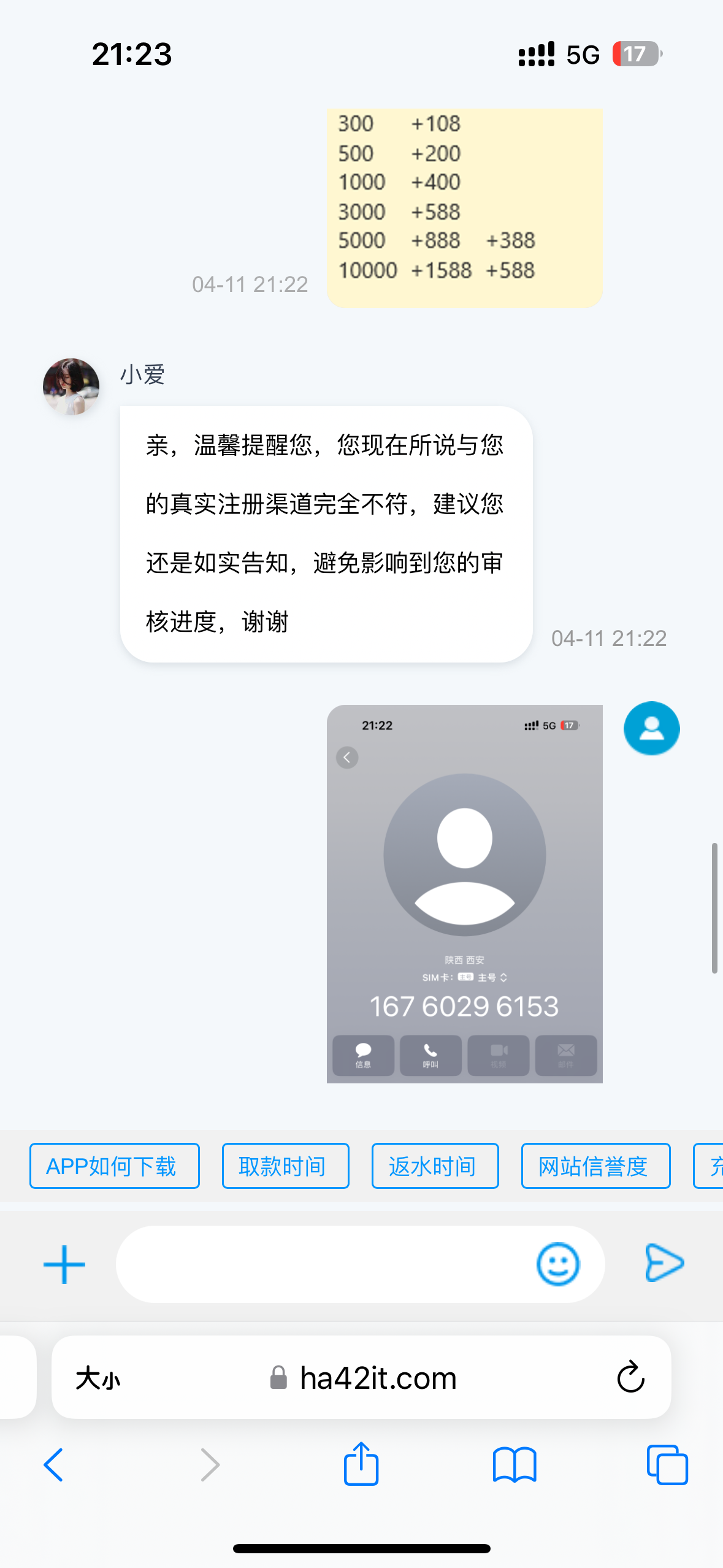Show all open browser tabs

(667, 1465)
